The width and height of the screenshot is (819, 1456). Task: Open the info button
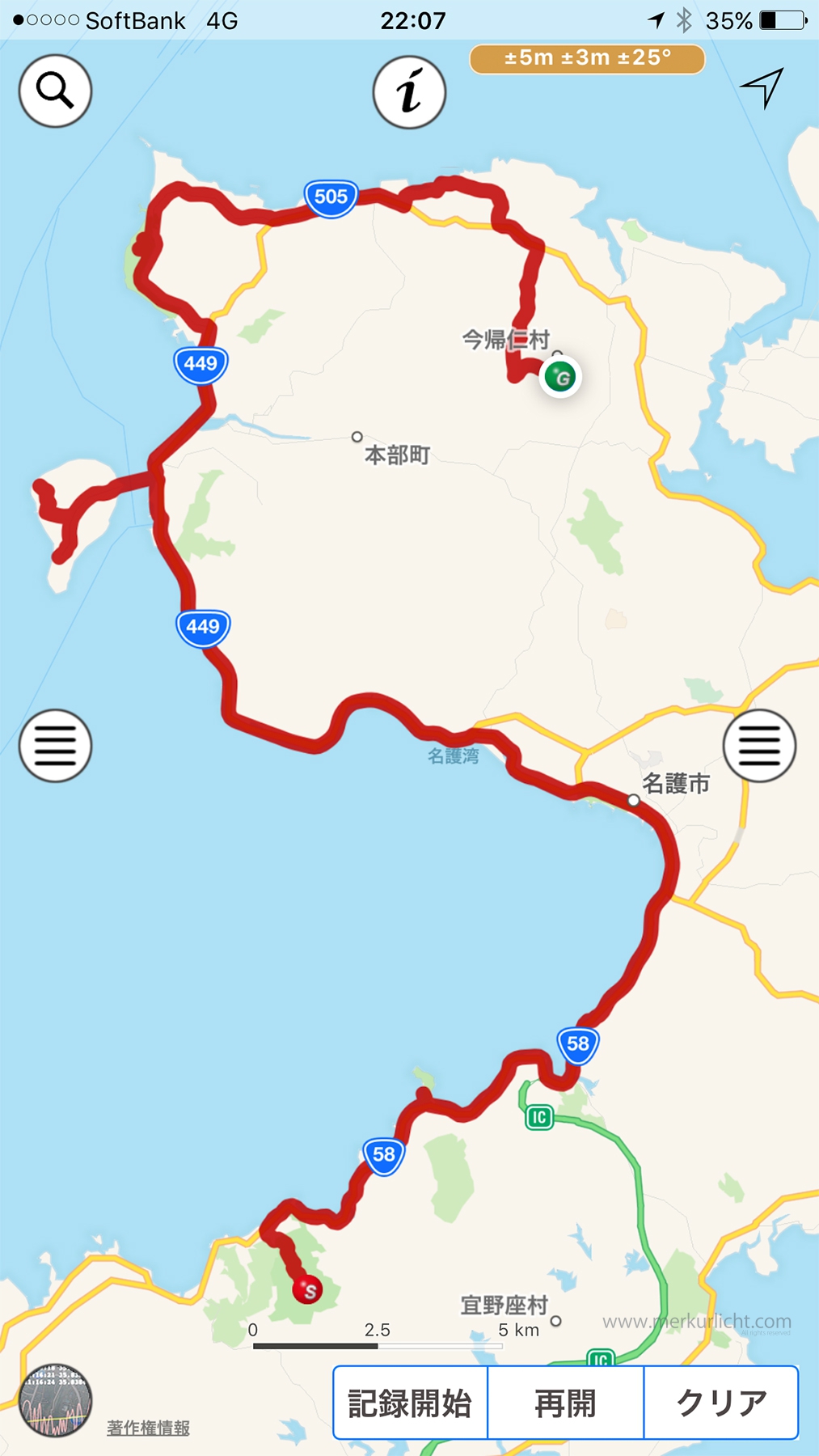click(409, 92)
